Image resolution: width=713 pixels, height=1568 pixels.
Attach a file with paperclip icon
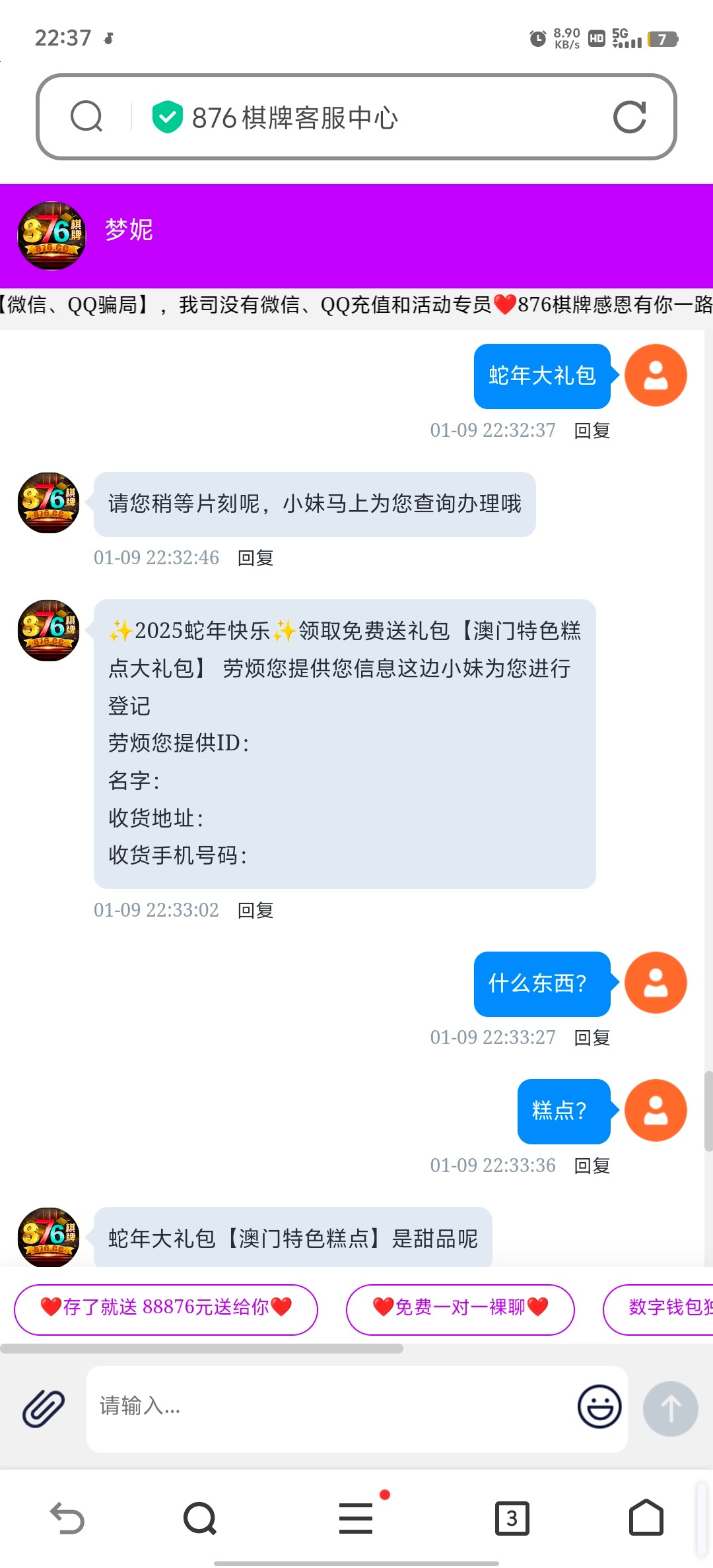coord(44,1409)
